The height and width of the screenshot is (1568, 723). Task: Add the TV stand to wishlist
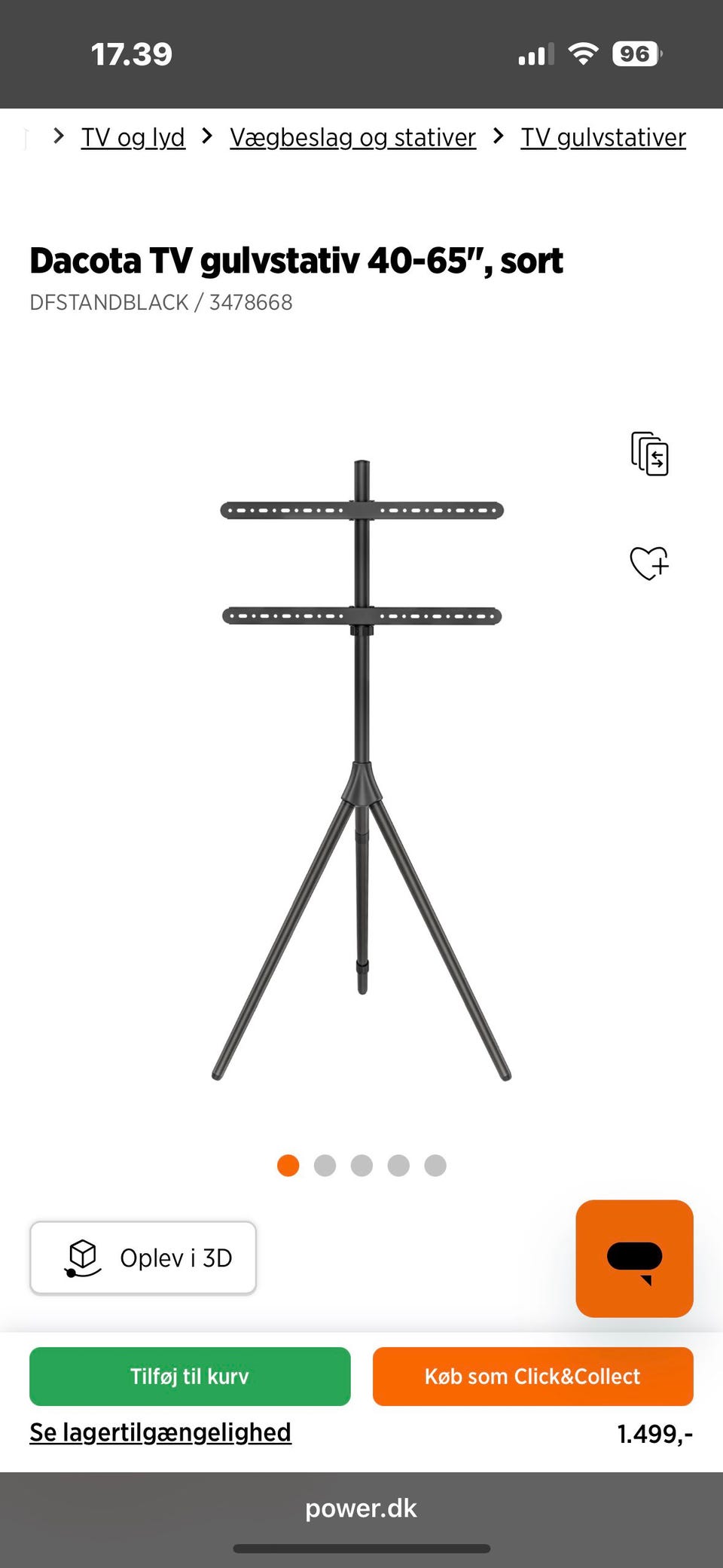pos(649,563)
